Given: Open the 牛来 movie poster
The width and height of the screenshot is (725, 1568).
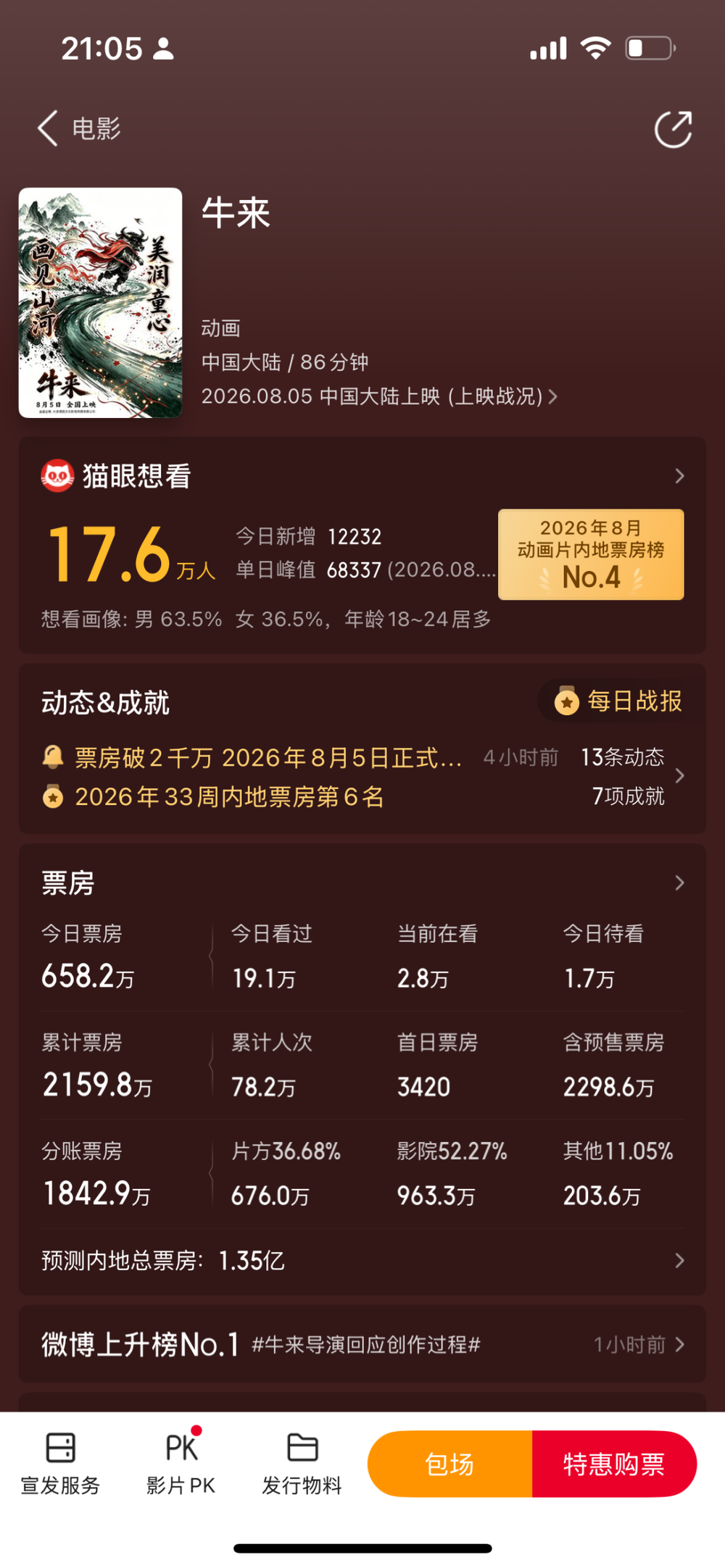Looking at the screenshot, I should tap(100, 303).
